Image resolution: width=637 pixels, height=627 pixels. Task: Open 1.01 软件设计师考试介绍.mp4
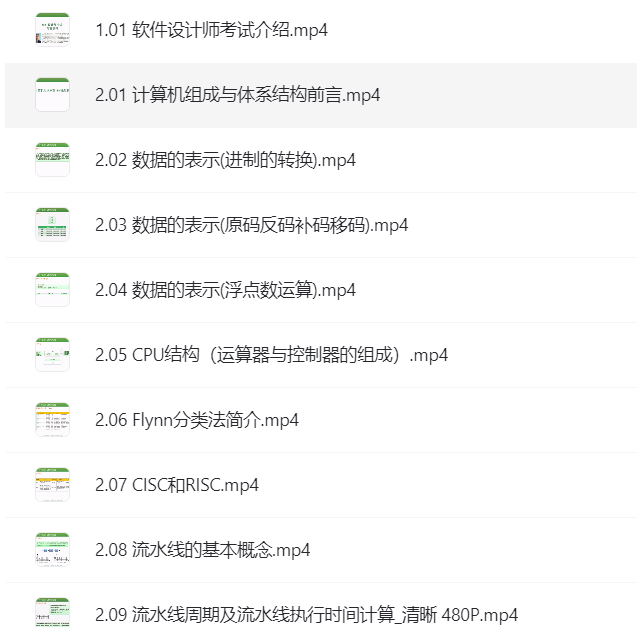[211, 30]
